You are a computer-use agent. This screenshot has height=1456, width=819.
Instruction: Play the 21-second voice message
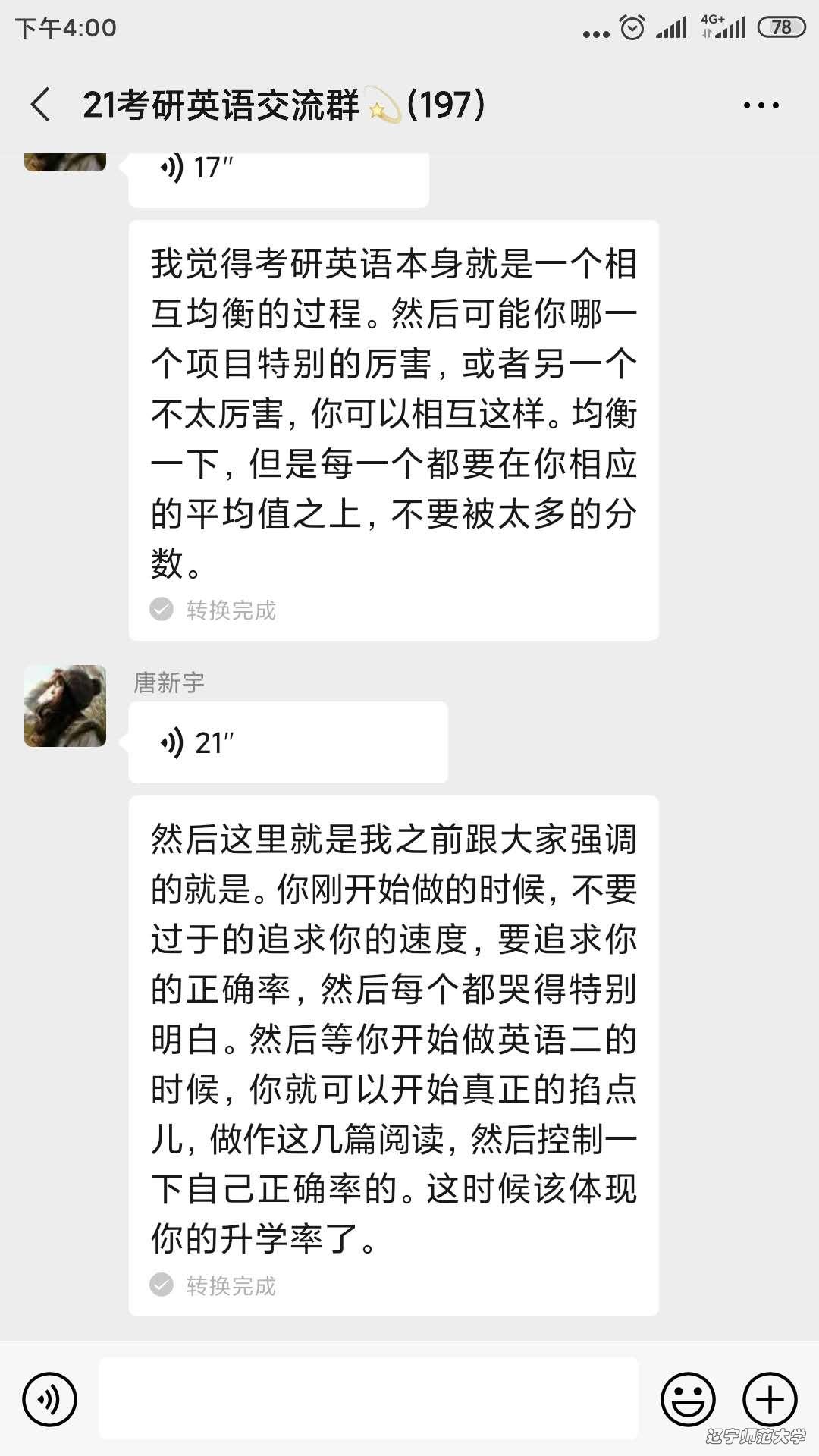pyautogui.click(x=287, y=742)
